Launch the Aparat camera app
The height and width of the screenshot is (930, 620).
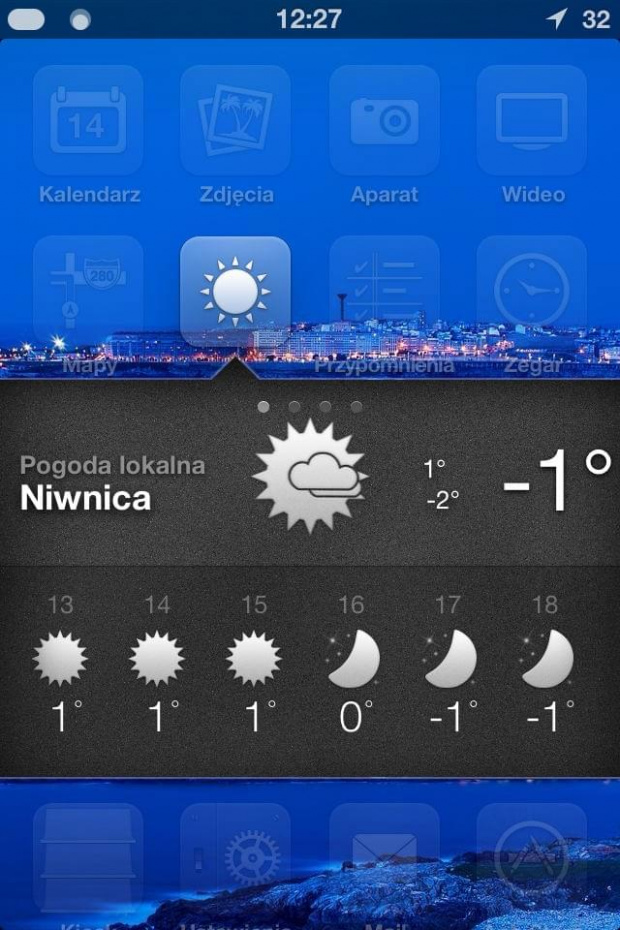click(384, 121)
